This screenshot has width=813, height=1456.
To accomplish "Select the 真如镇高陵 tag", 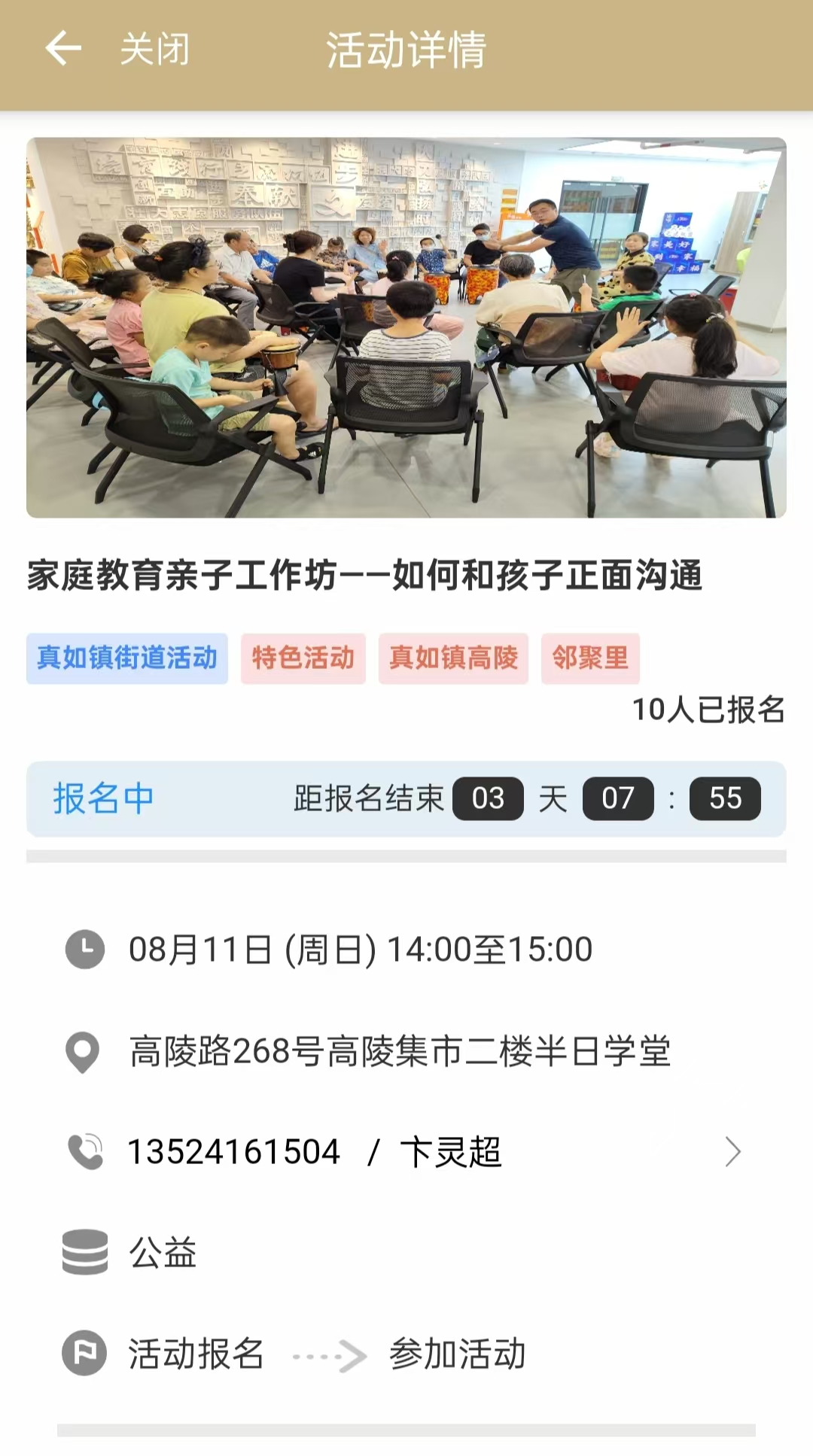I will [x=453, y=658].
